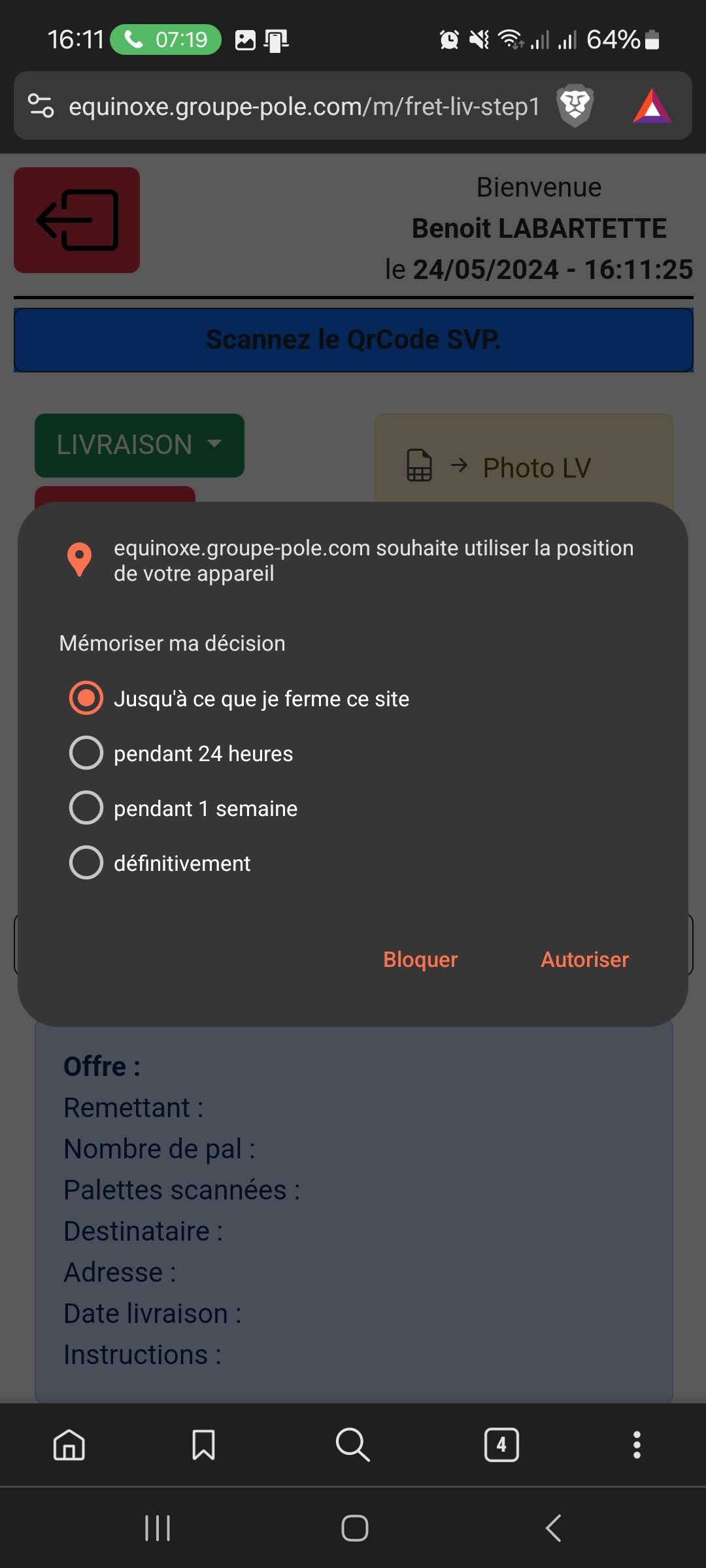Tap Bloquer to deny location access

(420, 959)
